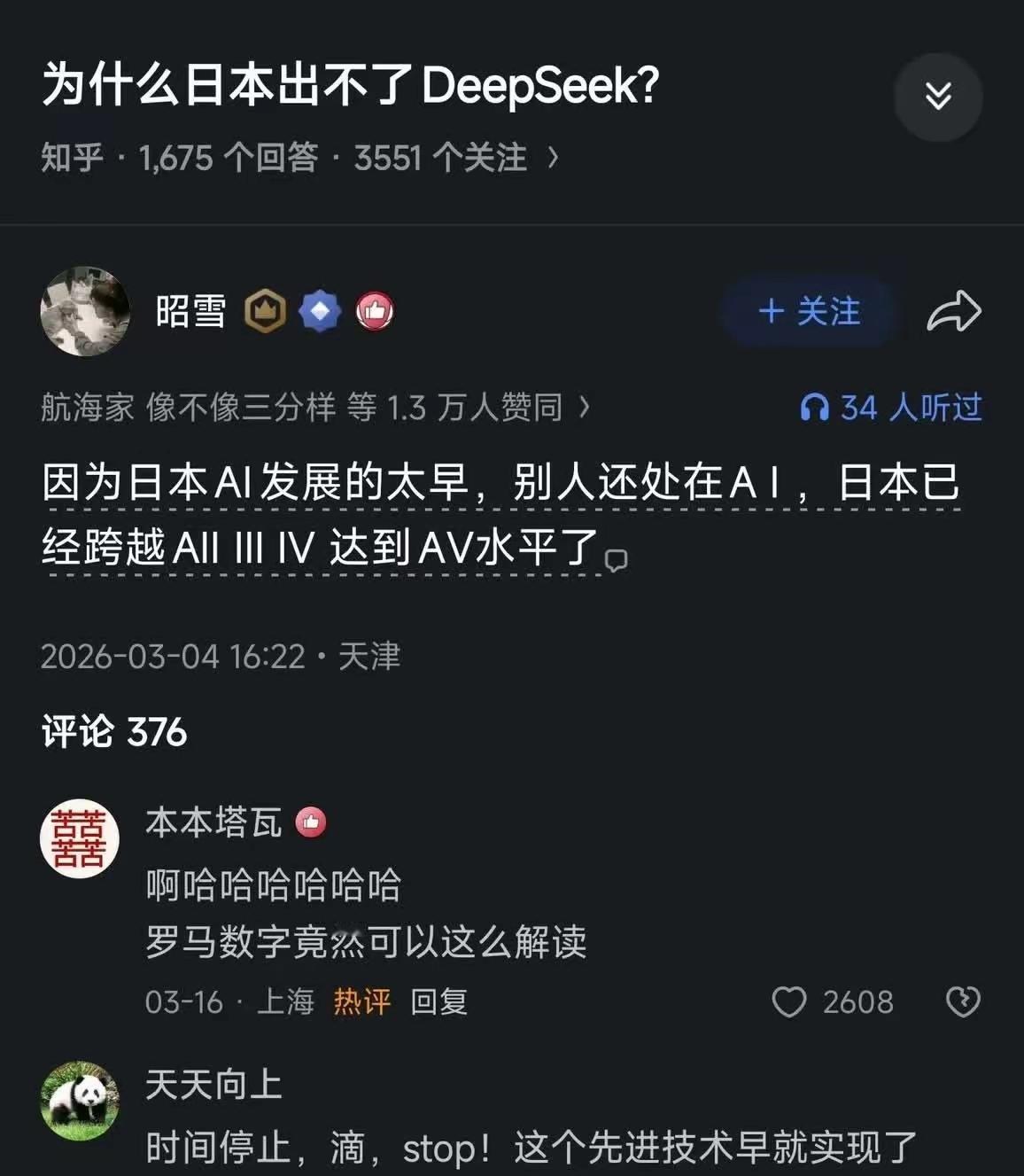The height and width of the screenshot is (1176, 1024).
Task: Share 昭雪's answer using the share arrow
Action: [955, 312]
